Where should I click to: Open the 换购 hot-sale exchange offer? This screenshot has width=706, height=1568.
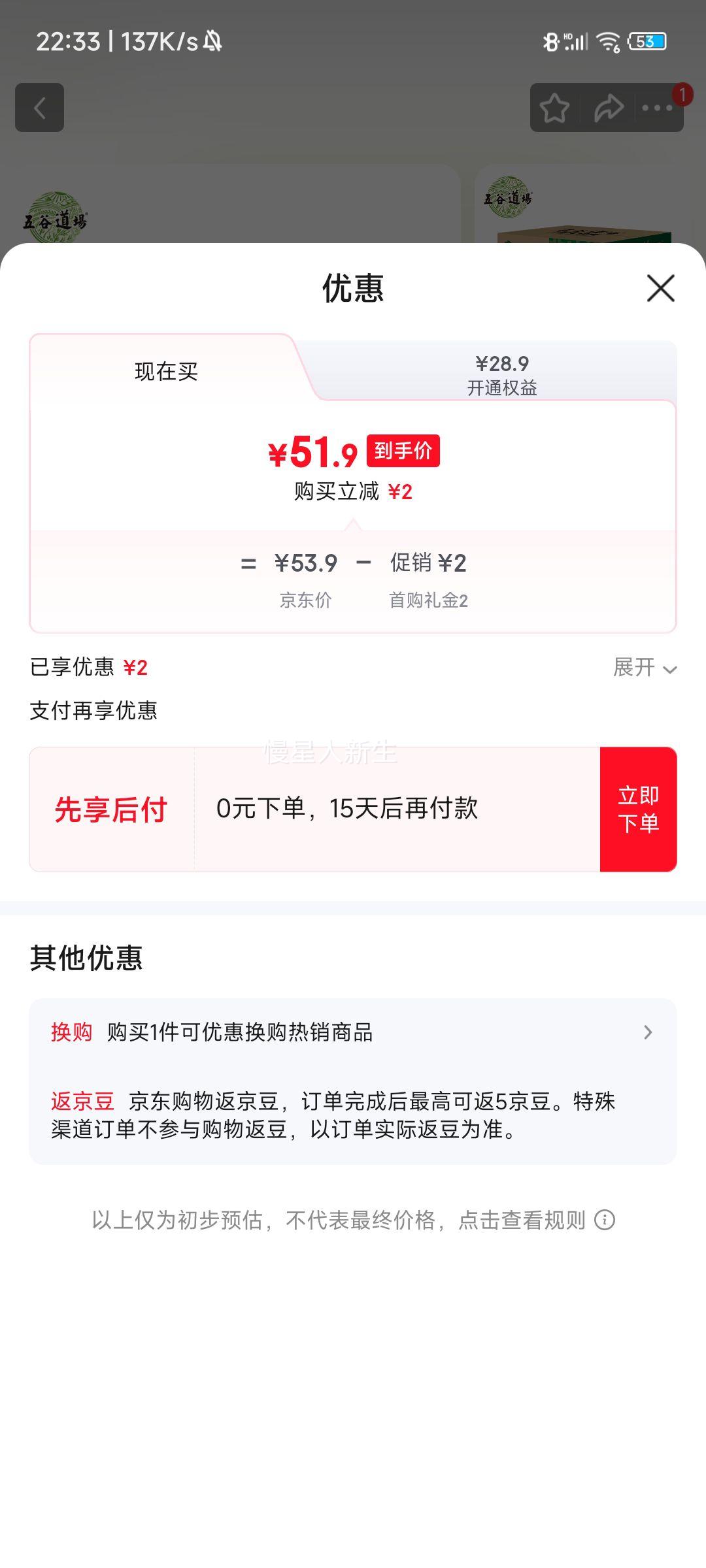coord(353,1032)
